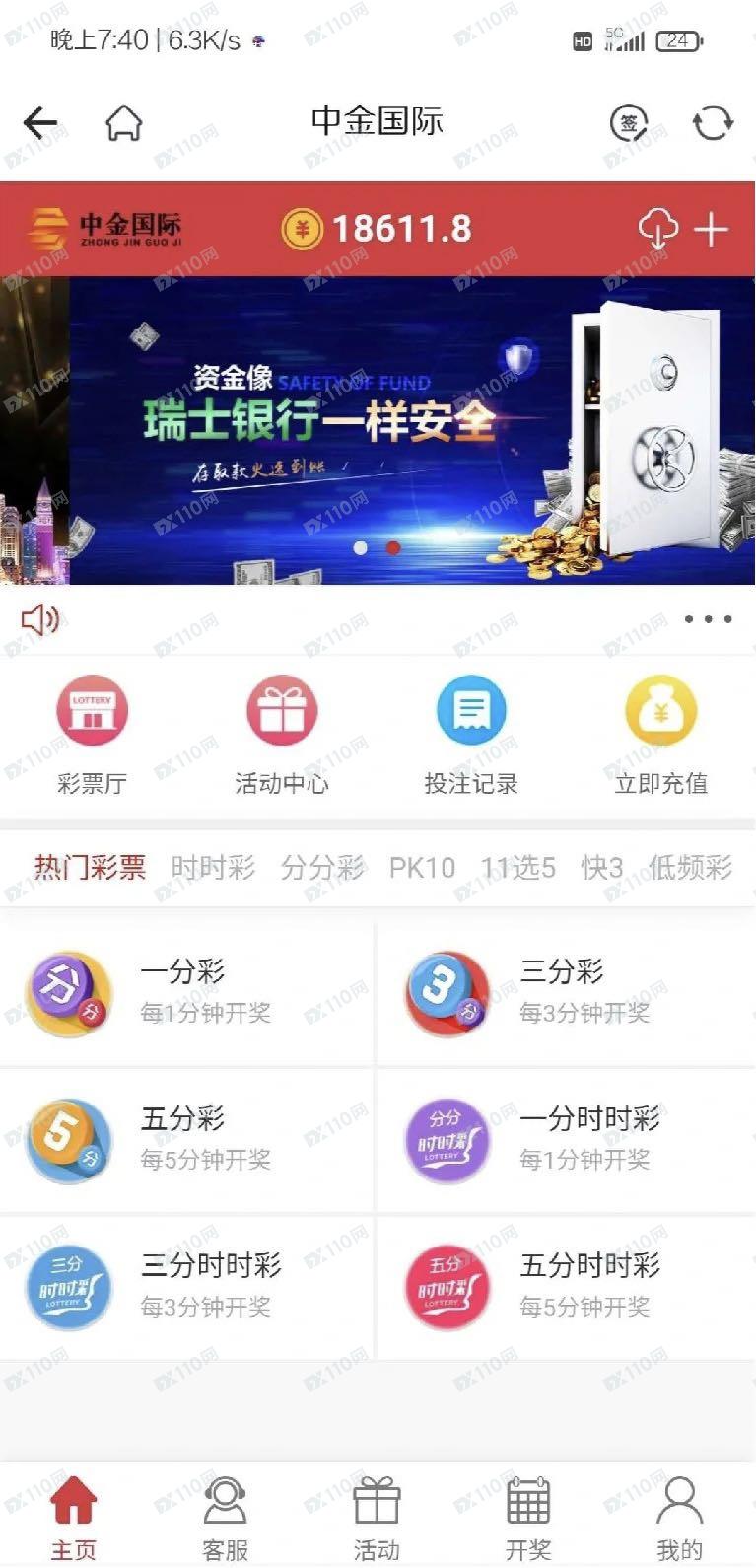756x1568 pixels.
Task: Tap the home icon in the top bar
Action: click(124, 123)
